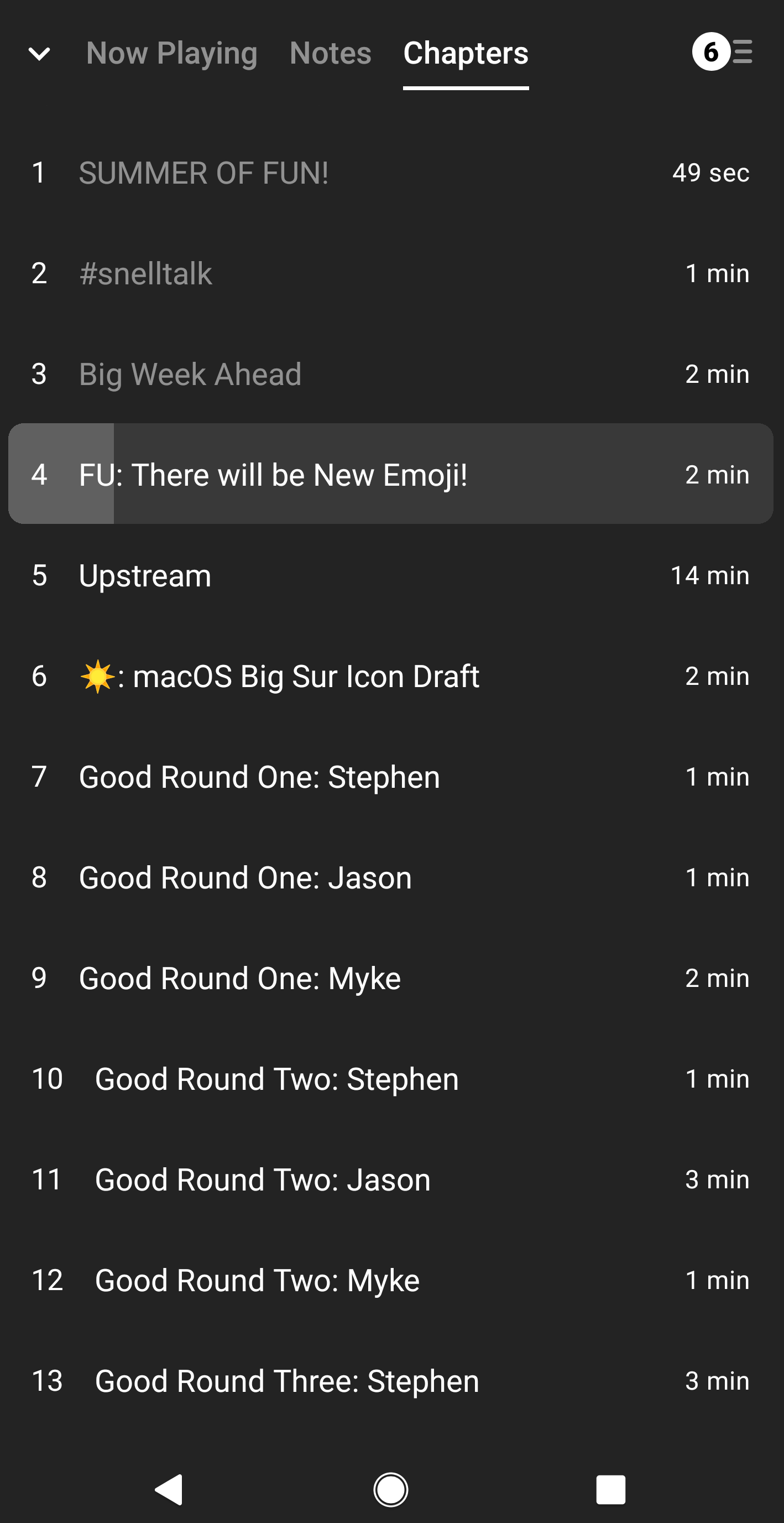Switch to the Now Playing tab

pyautogui.click(x=172, y=53)
